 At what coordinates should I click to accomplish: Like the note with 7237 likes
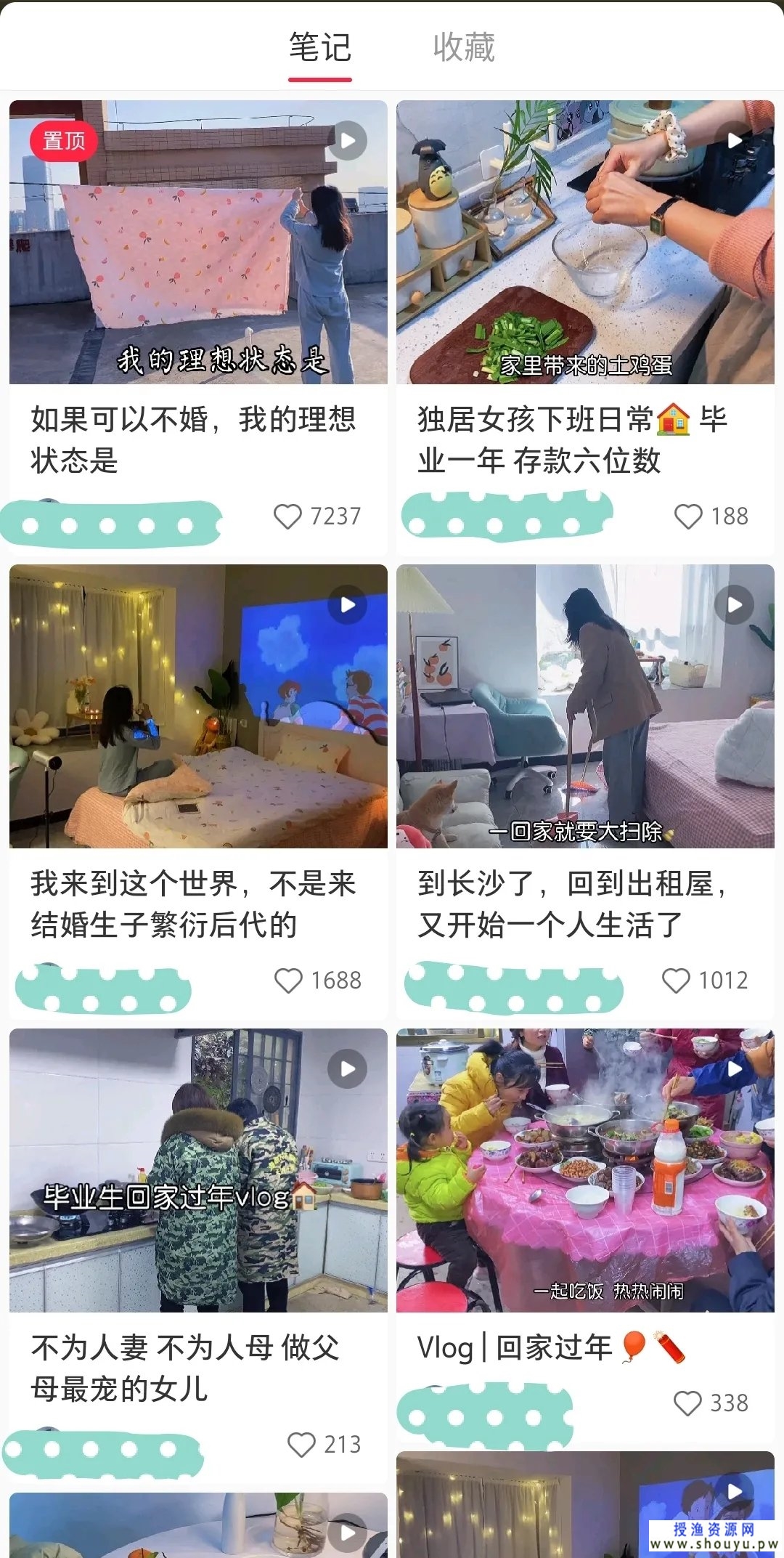click(x=287, y=516)
